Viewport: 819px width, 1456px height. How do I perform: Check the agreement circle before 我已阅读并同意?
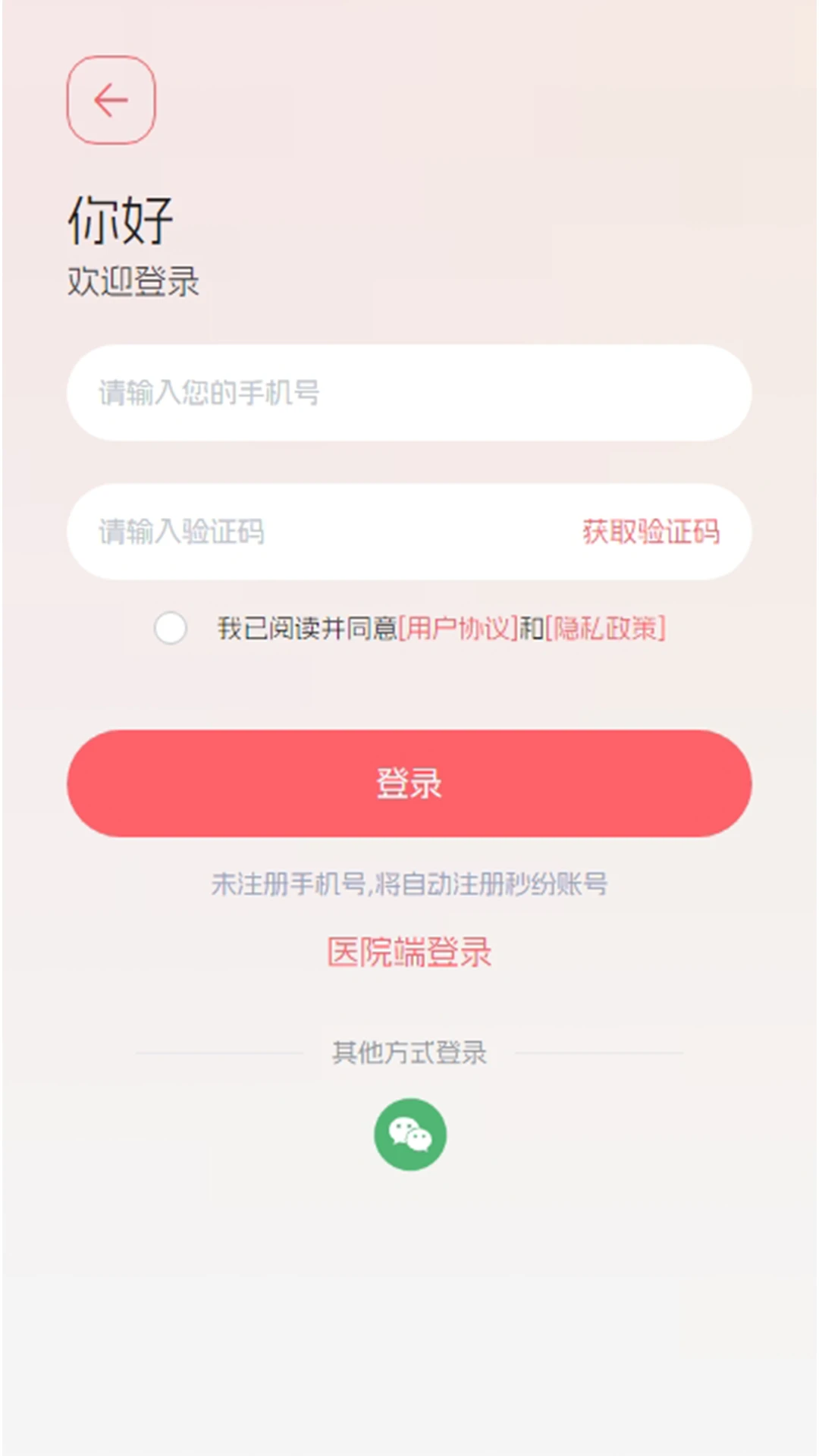(x=170, y=629)
